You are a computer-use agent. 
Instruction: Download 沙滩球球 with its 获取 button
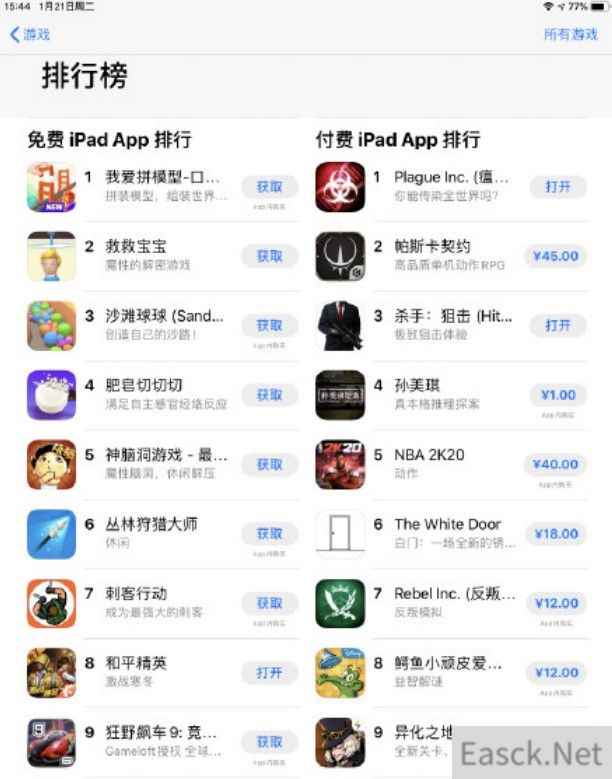269,325
